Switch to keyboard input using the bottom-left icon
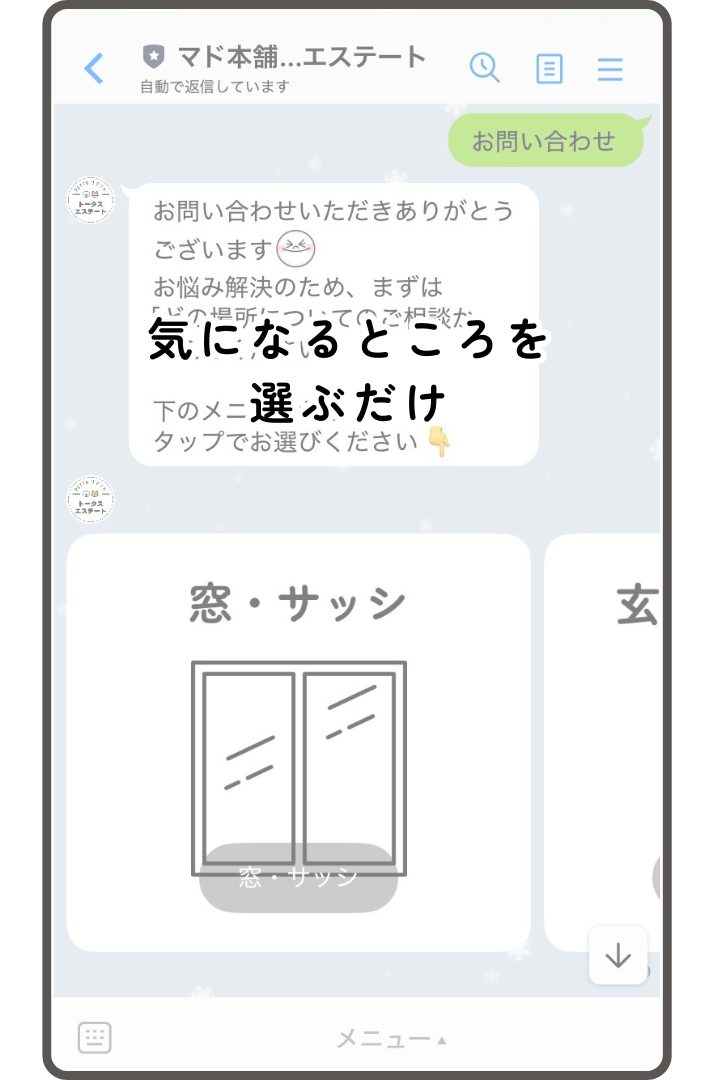This screenshot has width=722, height=1080. pyautogui.click(x=93, y=1037)
